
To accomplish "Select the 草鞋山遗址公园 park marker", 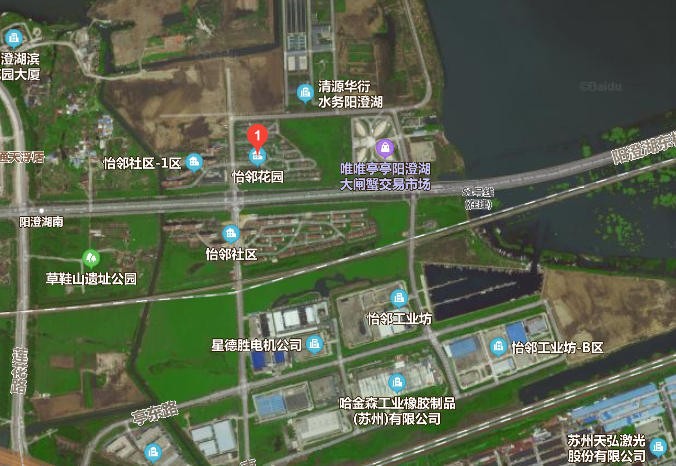I will (92, 258).
